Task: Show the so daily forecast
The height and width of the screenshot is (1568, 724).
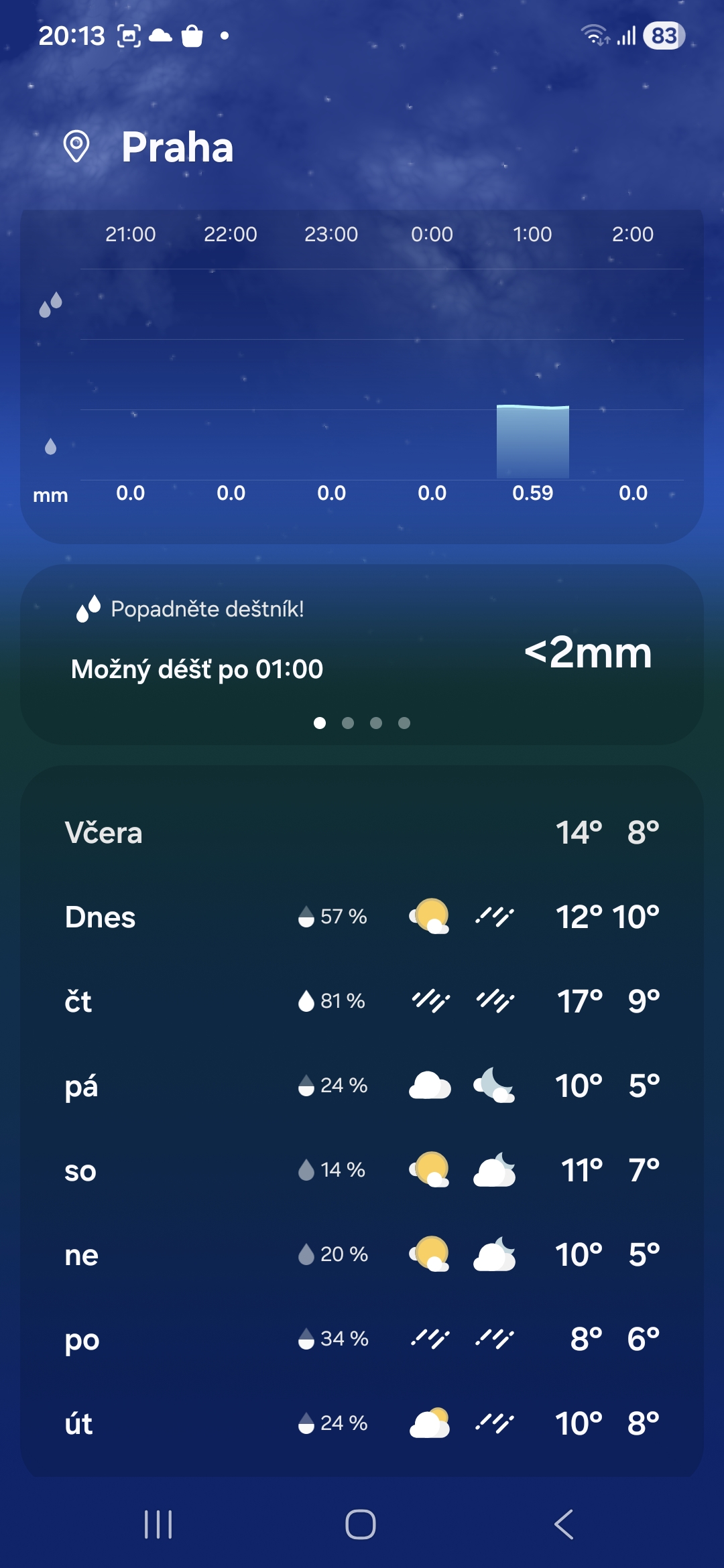Action: [362, 1170]
